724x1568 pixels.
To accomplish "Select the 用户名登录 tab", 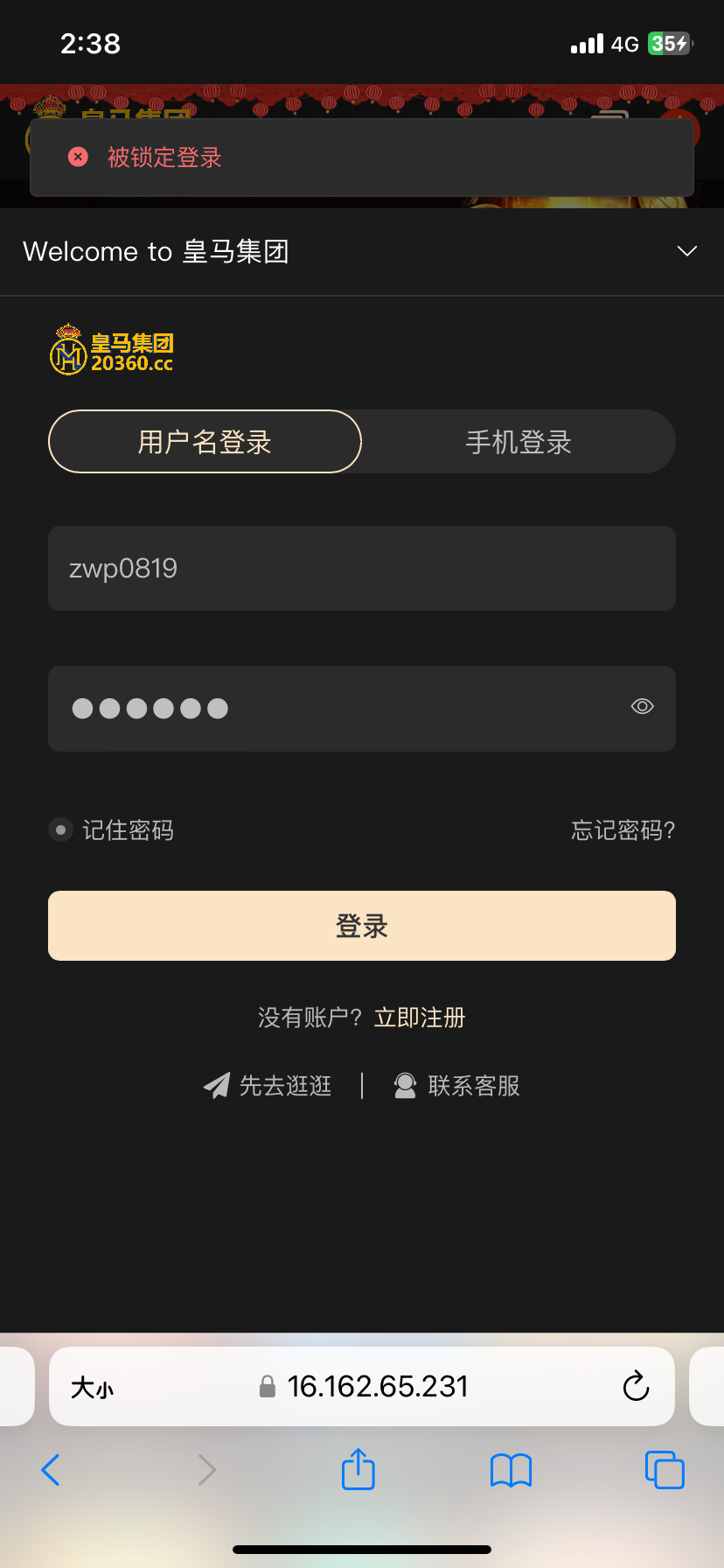I will [x=205, y=442].
